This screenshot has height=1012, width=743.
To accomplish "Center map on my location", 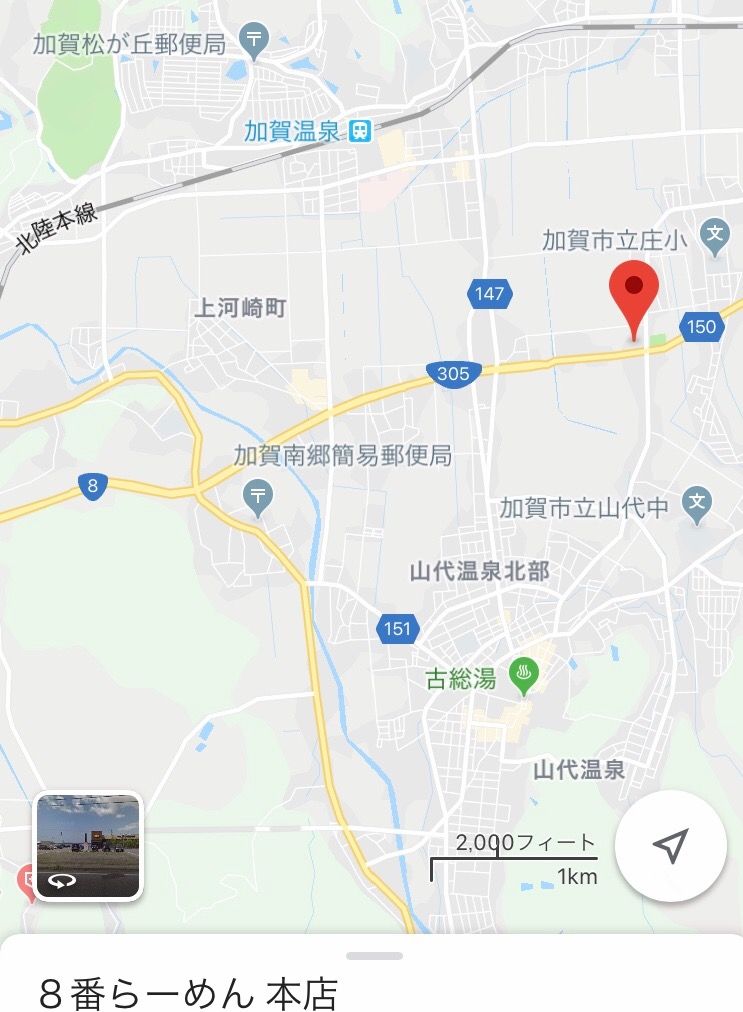I will pyautogui.click(x=670, y=846).
